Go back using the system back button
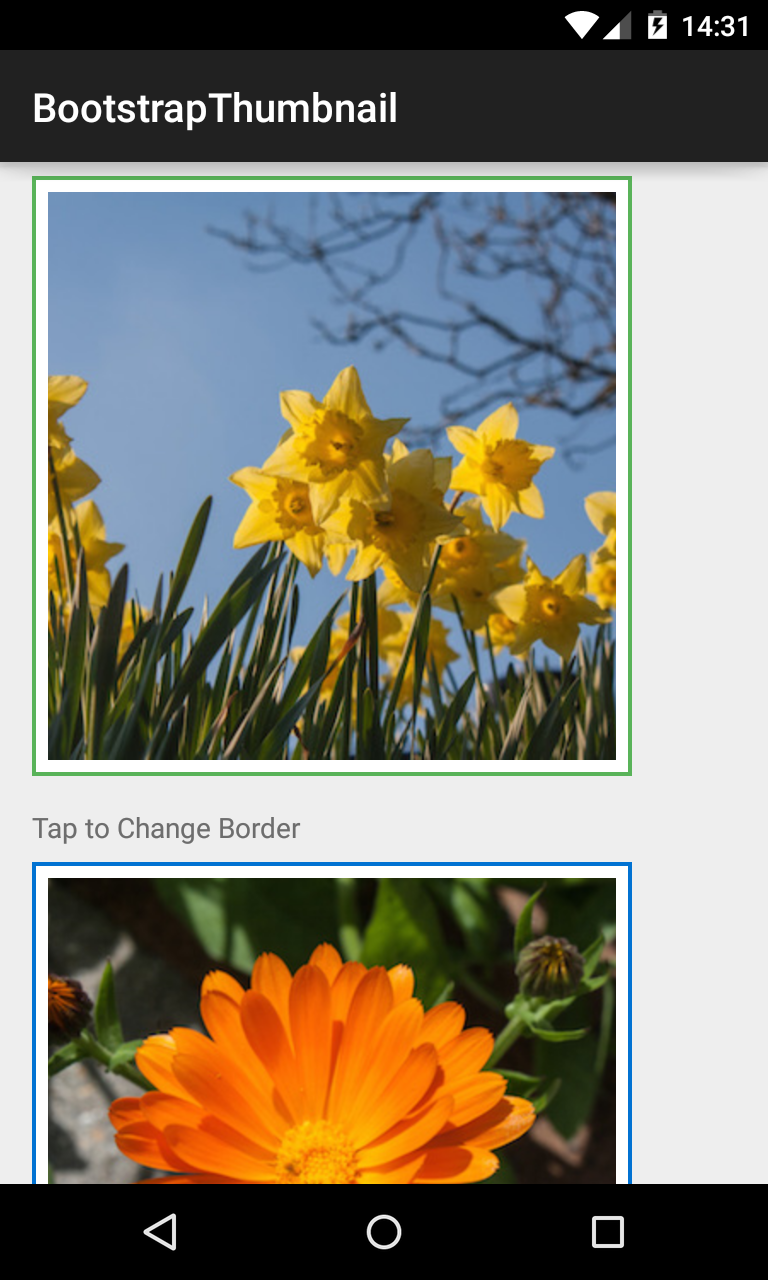This screenshot has width=768, height=1280. [x=160, y=1232]
